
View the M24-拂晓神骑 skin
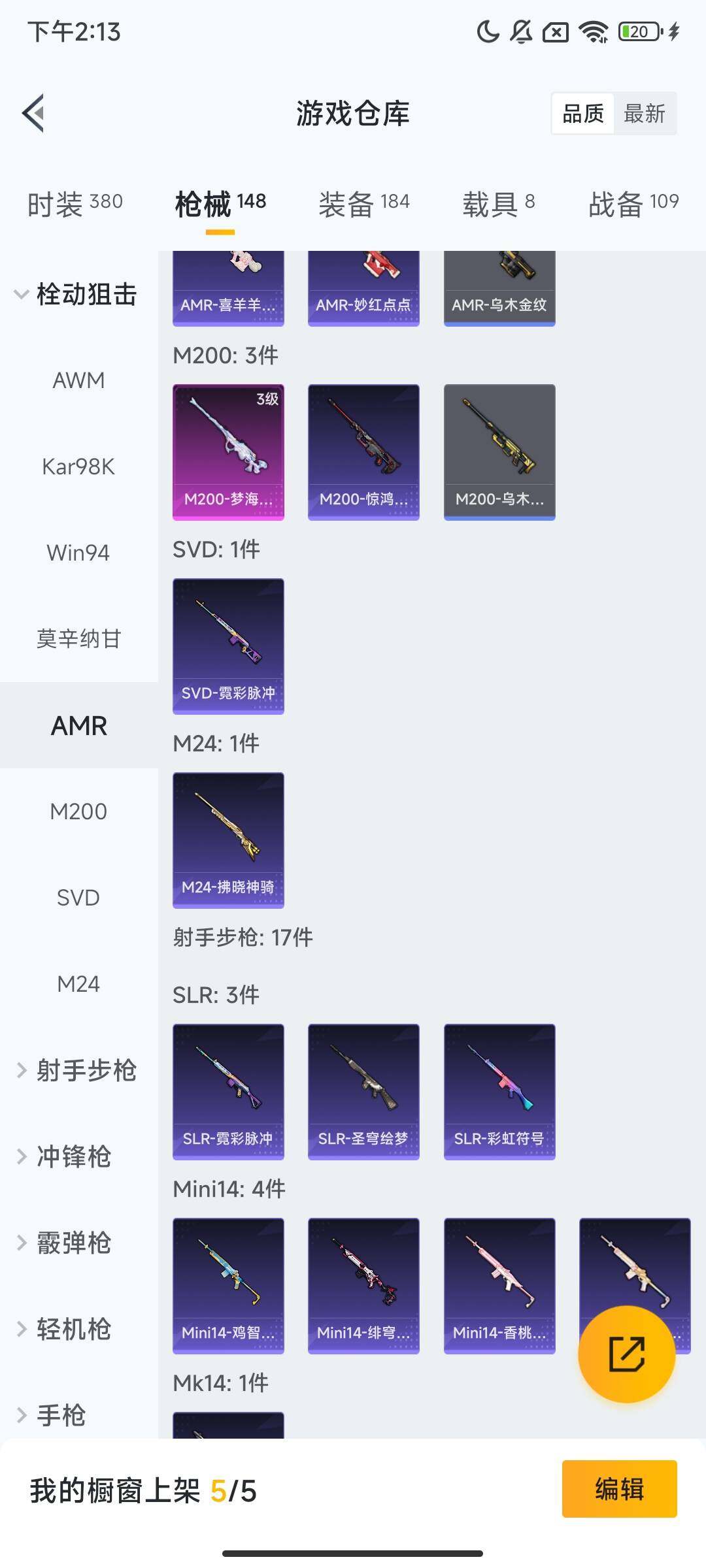click(x=228, y=840)
